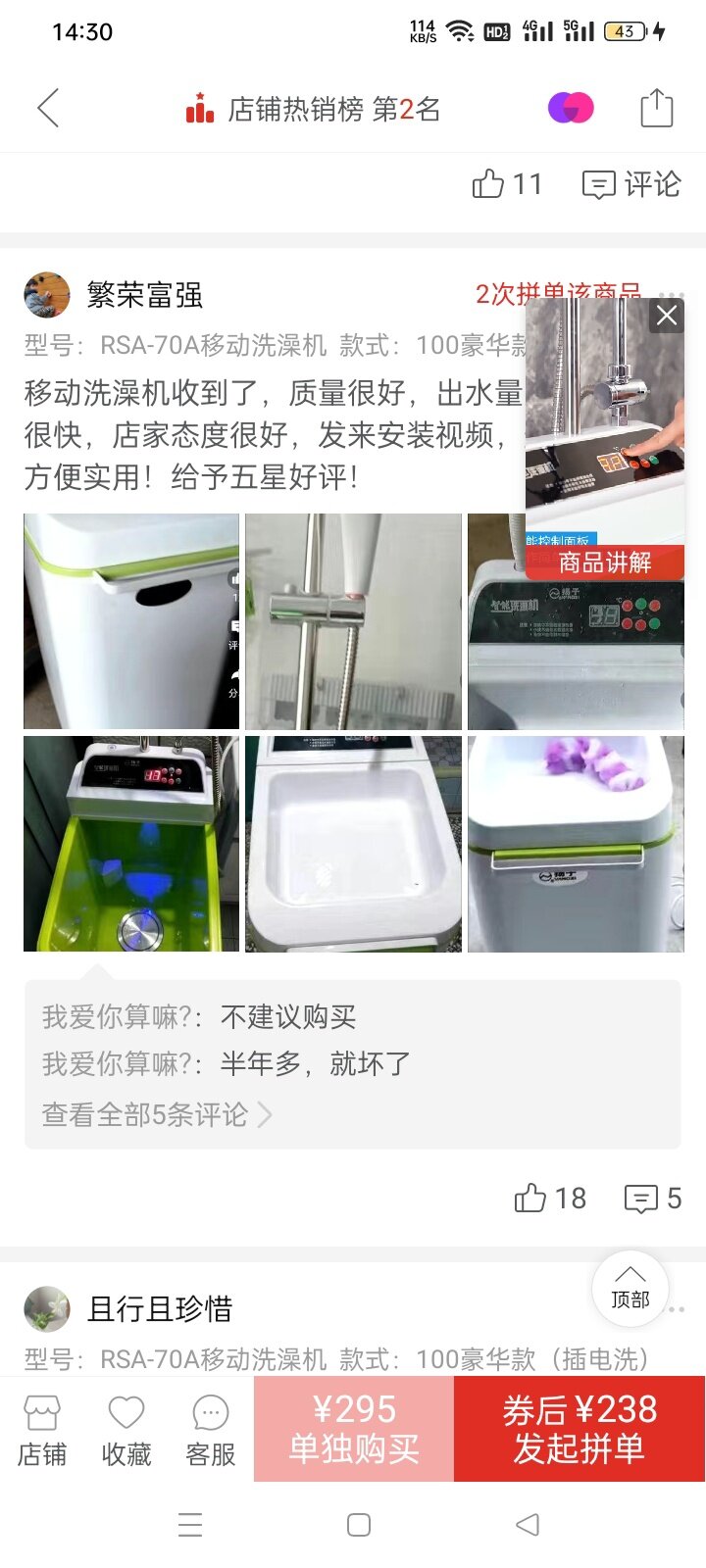
Task: Add the product to 收藏 favorites
Action: tap(126, 1431)
